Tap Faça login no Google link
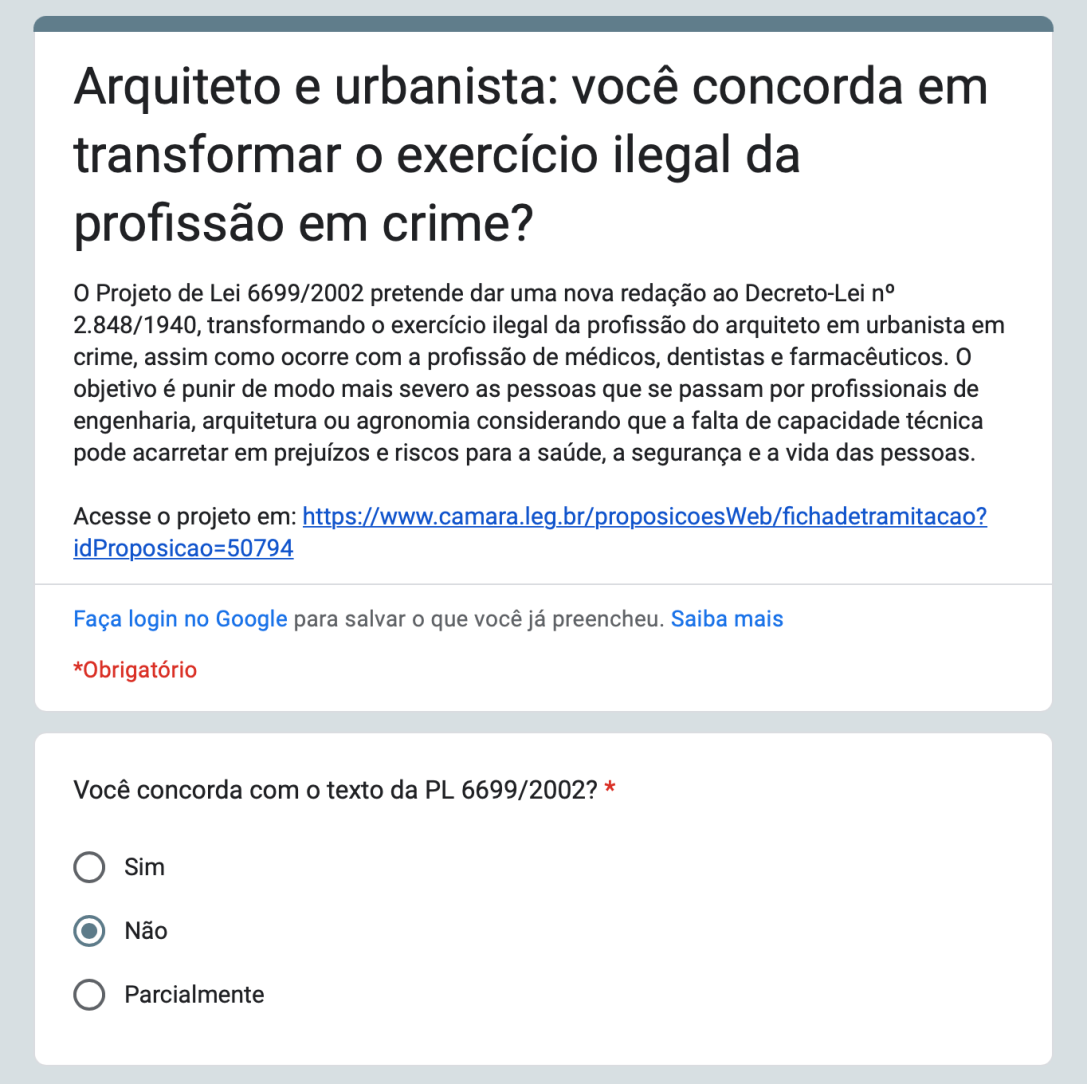The width and height of the screenshot is (1087, 1084). pos(180,619)
